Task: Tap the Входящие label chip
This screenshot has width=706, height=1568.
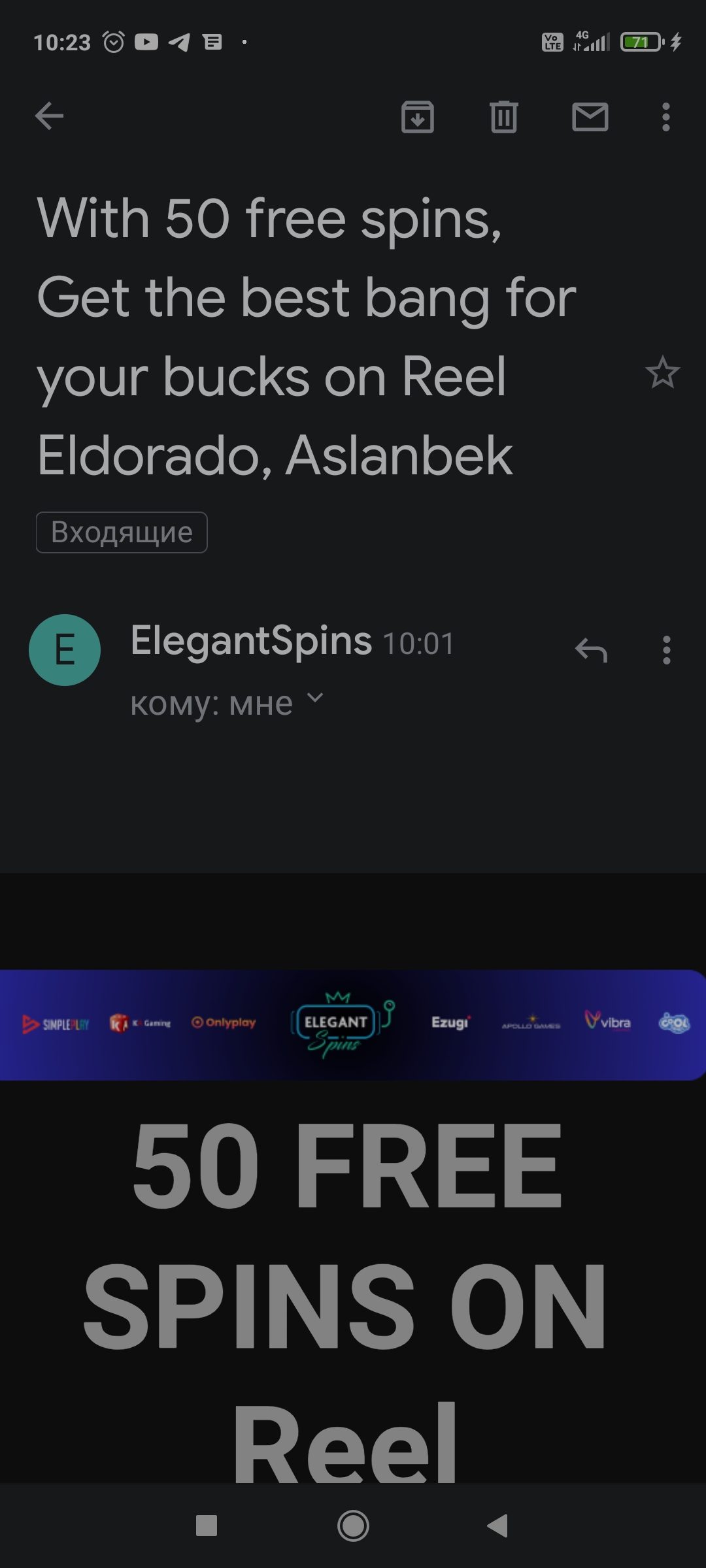Action: pos(122,532)
